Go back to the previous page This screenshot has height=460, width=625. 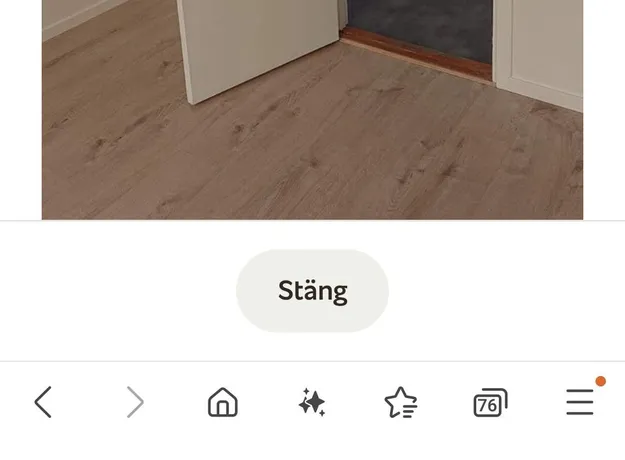coord(43,402)
